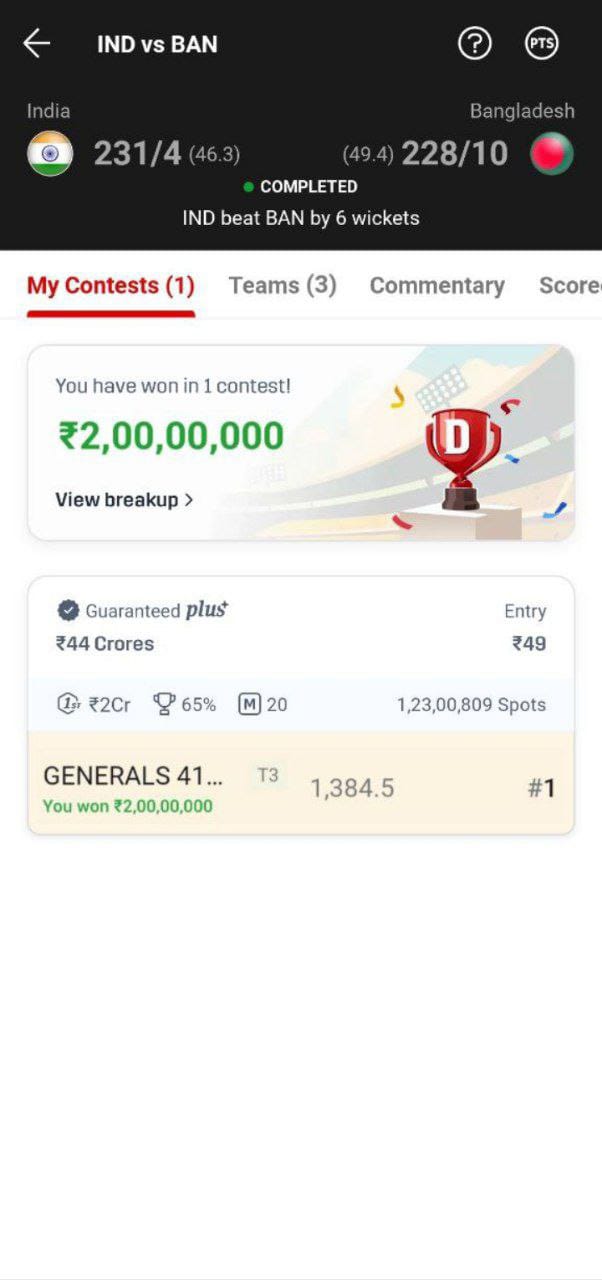
Task: Select the My Contests (1) tab
Action: tap(110, 285)
